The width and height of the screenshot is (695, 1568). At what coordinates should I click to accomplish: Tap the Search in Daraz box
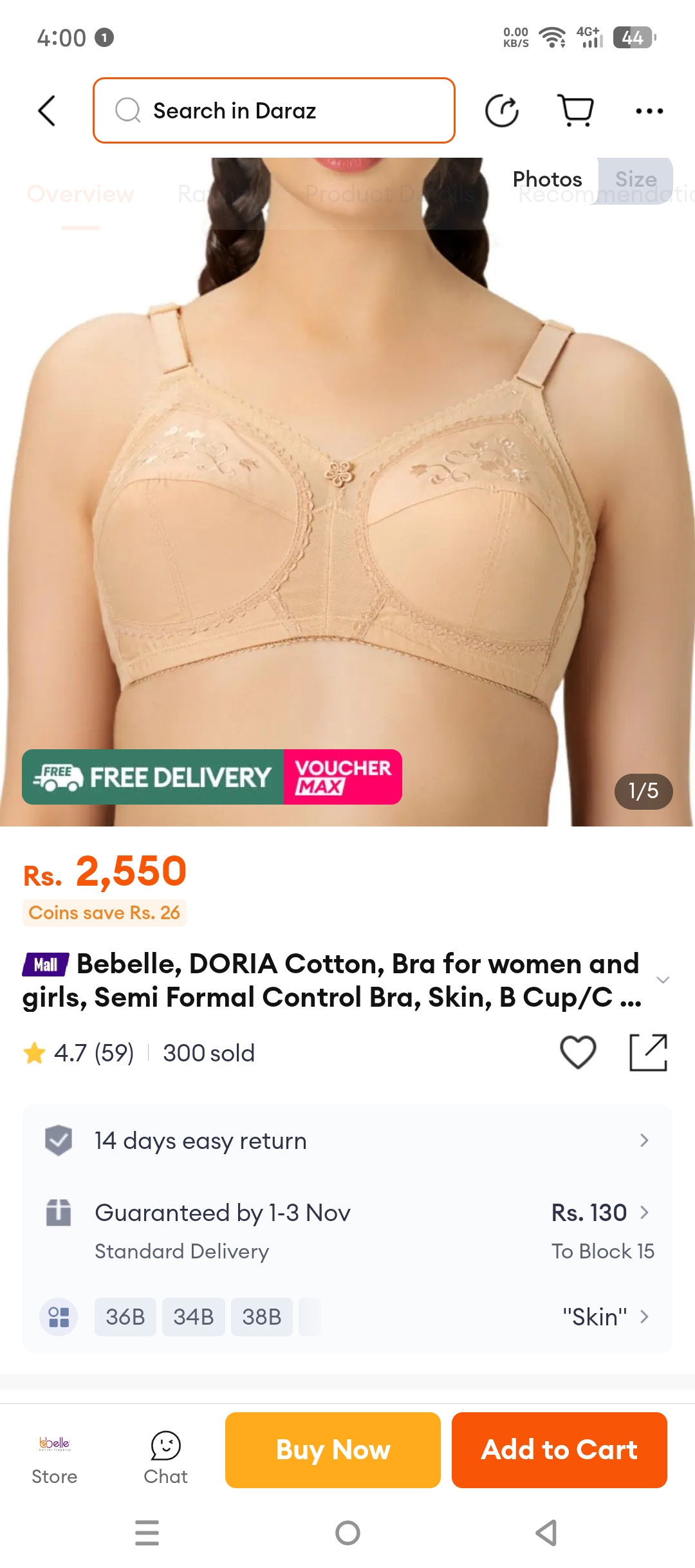tap(274, 111)
